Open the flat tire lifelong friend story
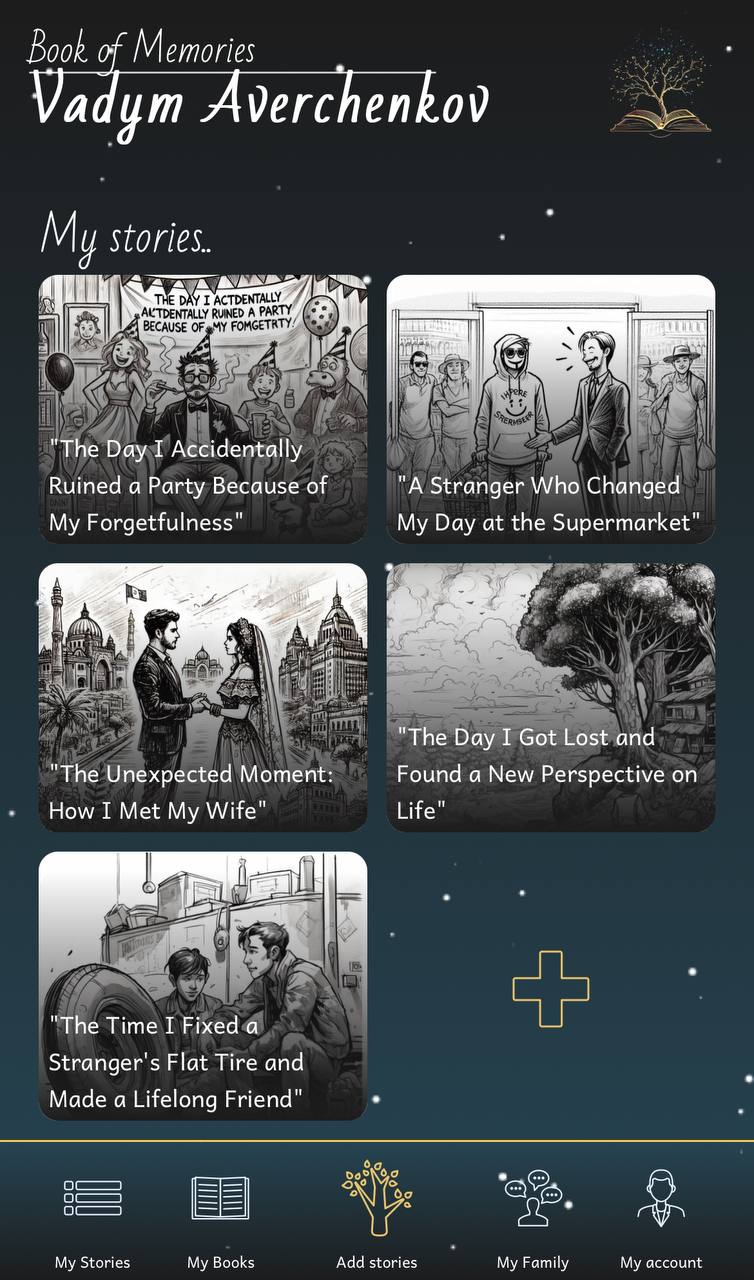Image resolution: width=754 pixels, height=1280 pixels. click(203, 986)
